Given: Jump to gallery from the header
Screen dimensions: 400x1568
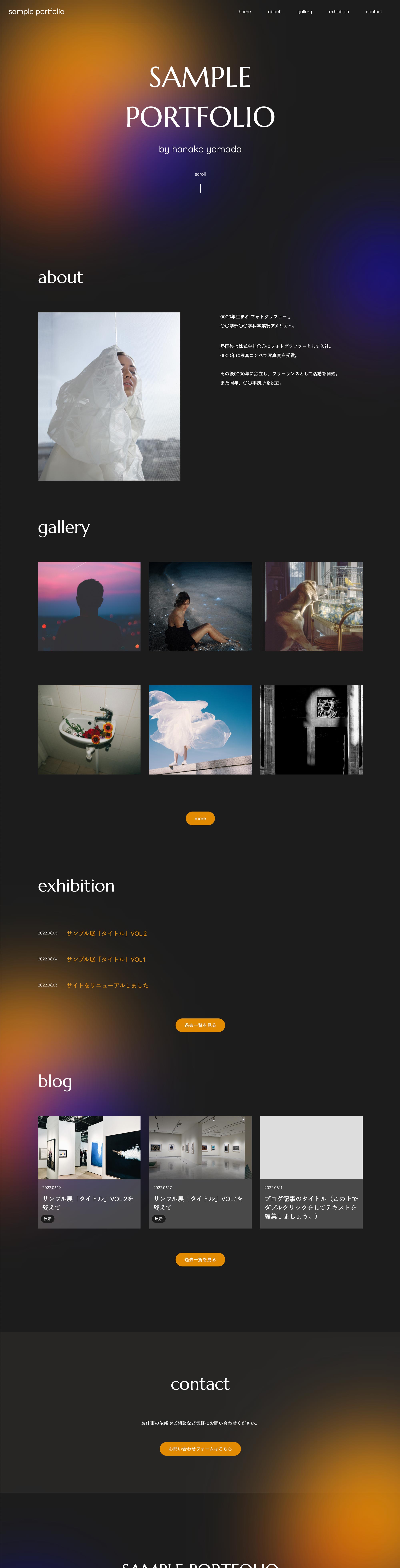Looking at the screenshot, I should click(x=305, y=12).
